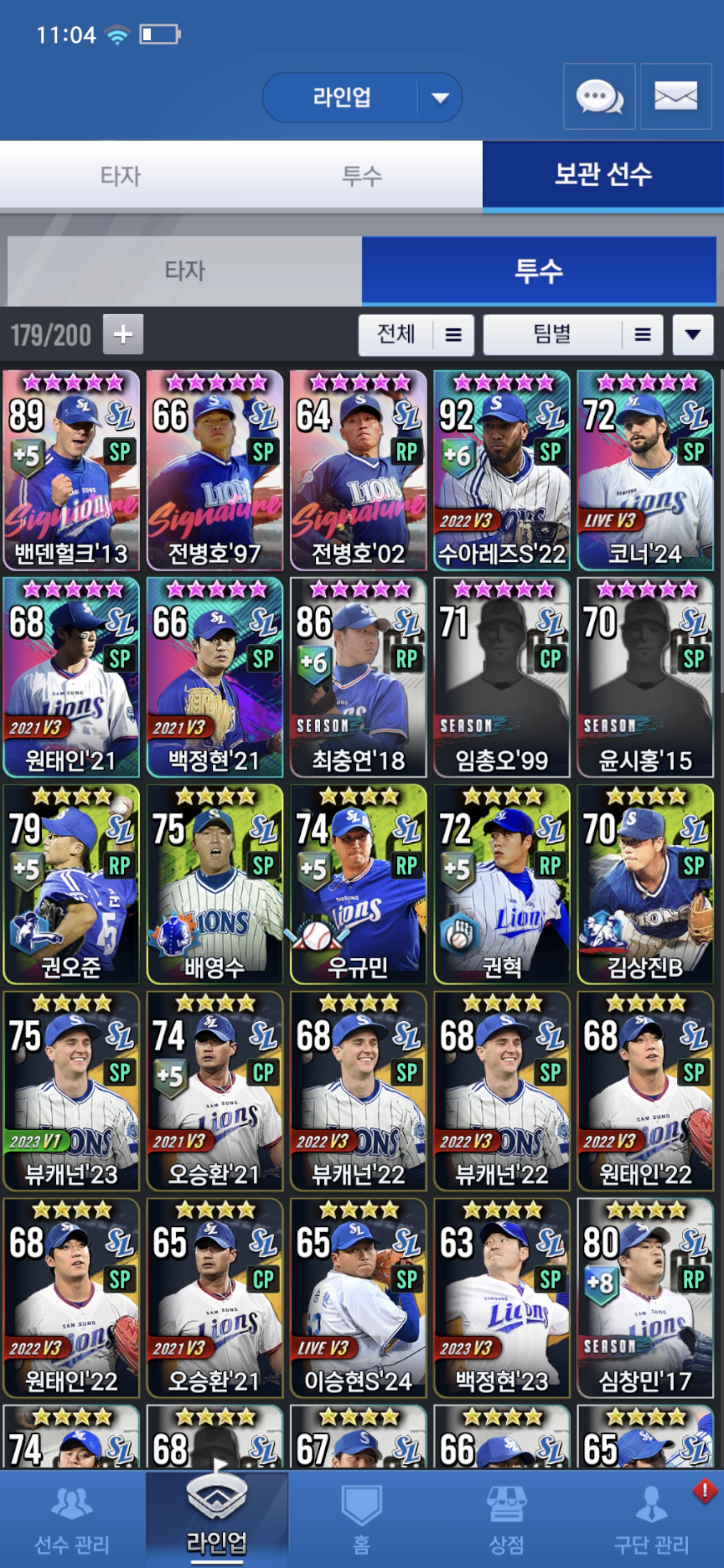The width and height of the screenshot is (724, 1568).
Task: Go to the 홈 tab
Action: coord(361,1520)
